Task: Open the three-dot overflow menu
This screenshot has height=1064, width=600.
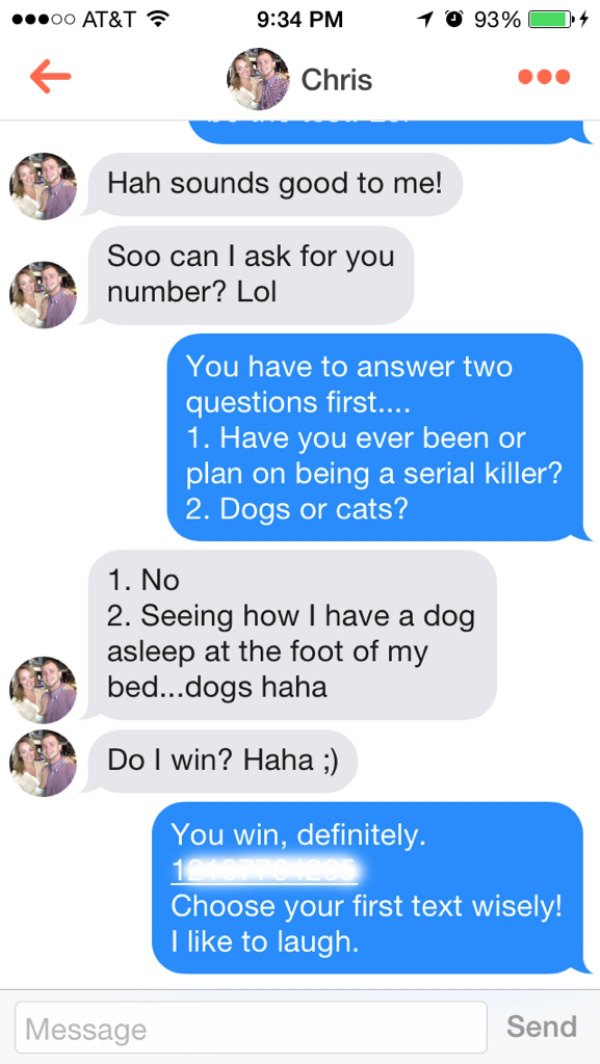Action: [x=544, y=77]
